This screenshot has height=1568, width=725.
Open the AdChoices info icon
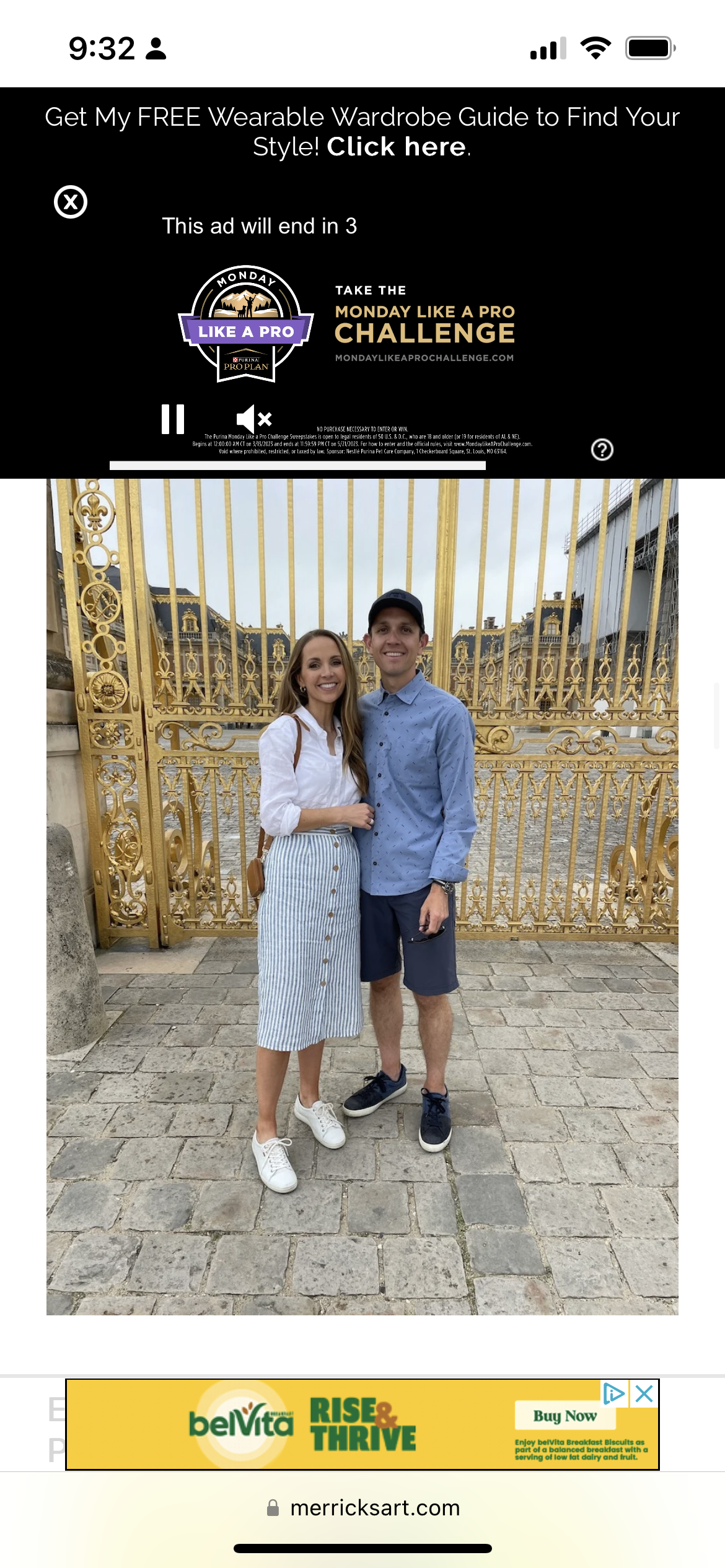[613, 1393]
